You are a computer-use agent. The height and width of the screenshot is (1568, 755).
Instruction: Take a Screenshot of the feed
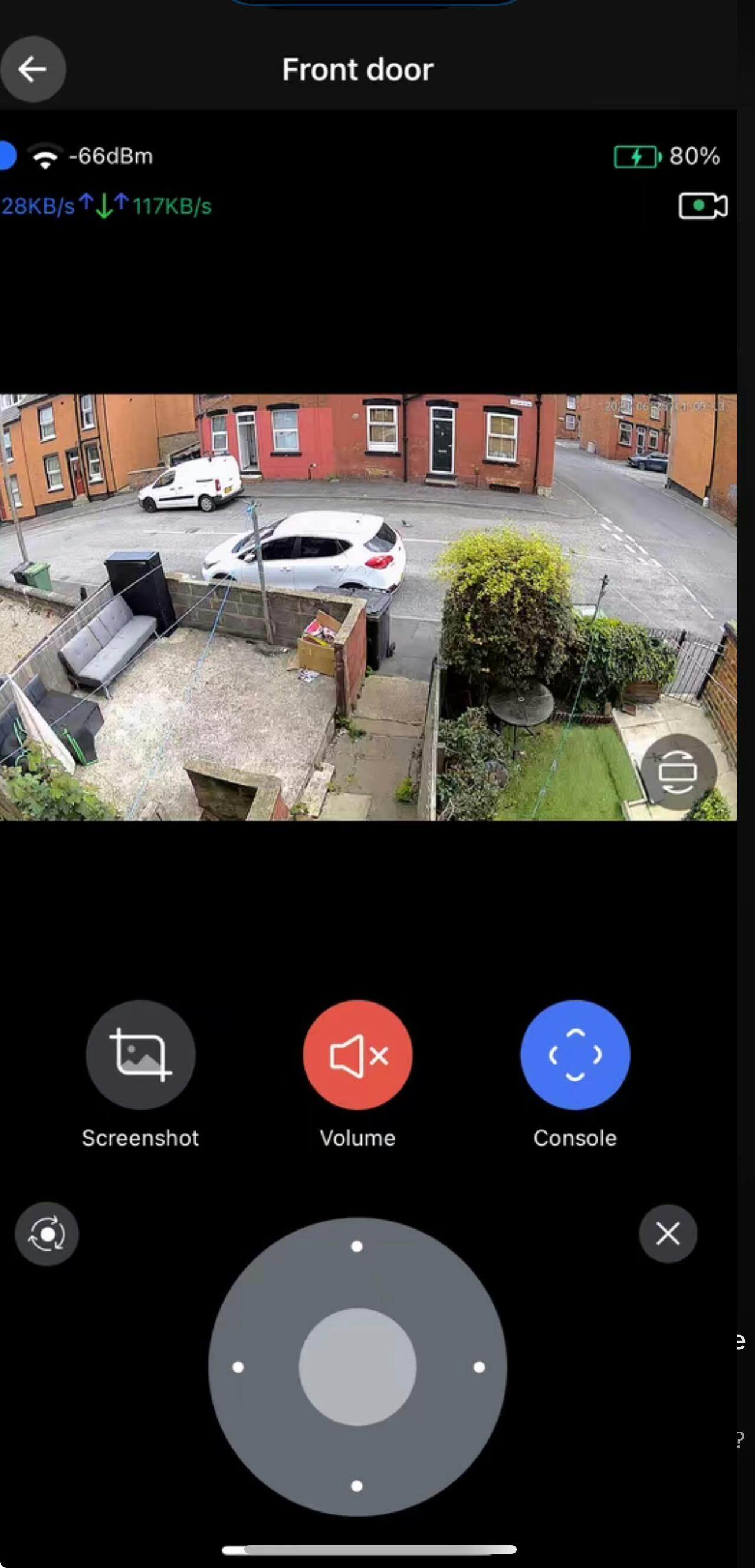coord(140,1055)
